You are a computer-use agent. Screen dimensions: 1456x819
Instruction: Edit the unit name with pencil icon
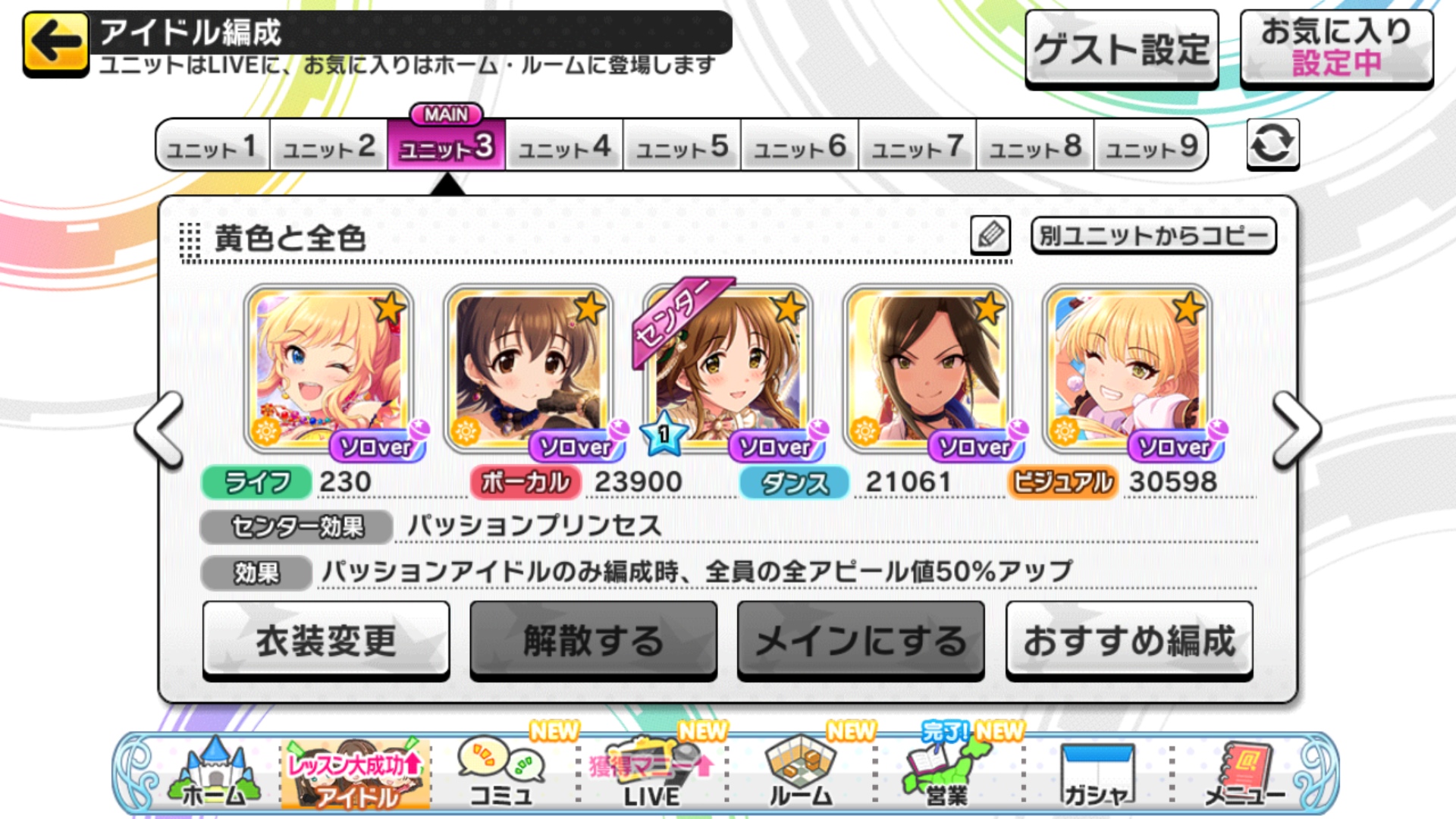(x=990, y=235)
